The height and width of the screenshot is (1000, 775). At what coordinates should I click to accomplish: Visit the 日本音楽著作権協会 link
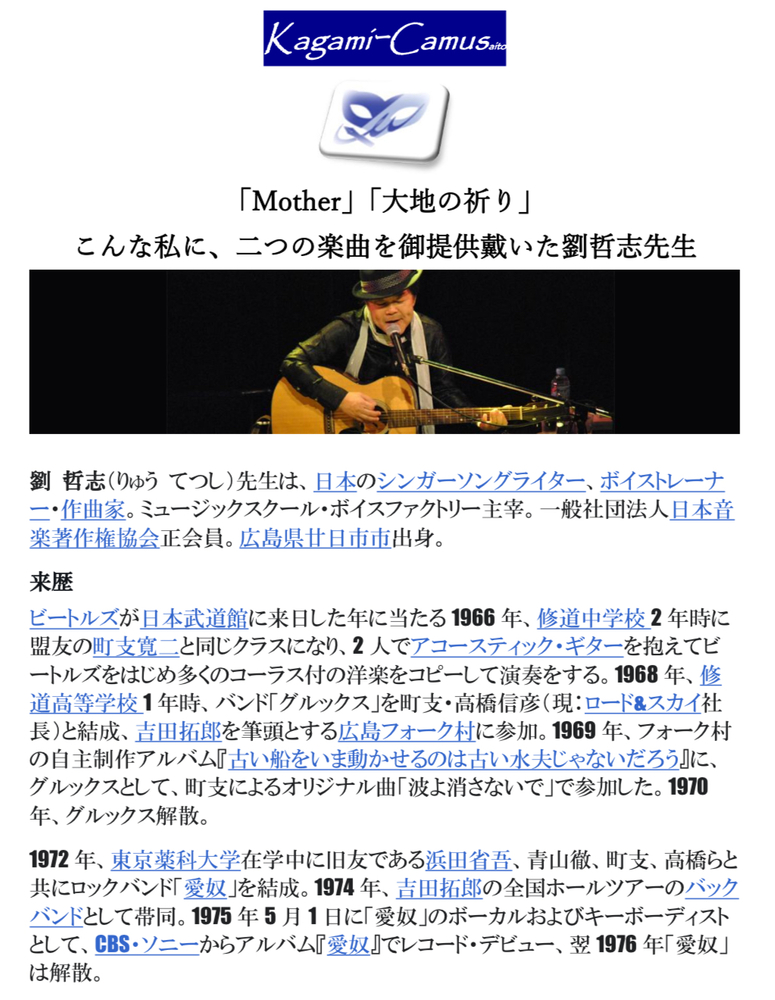tap(702, 510)
